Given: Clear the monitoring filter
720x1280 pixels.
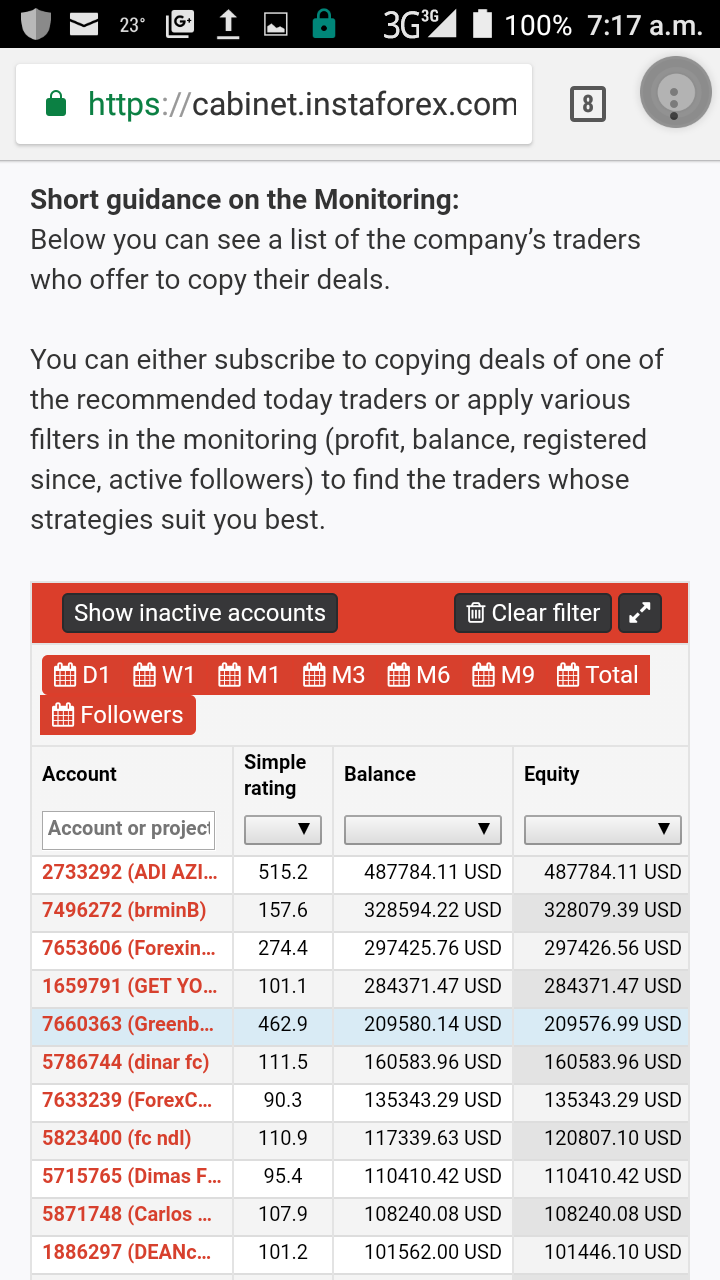Looking at the screenshot, I should pyautogui.click(x=533, y=613).
